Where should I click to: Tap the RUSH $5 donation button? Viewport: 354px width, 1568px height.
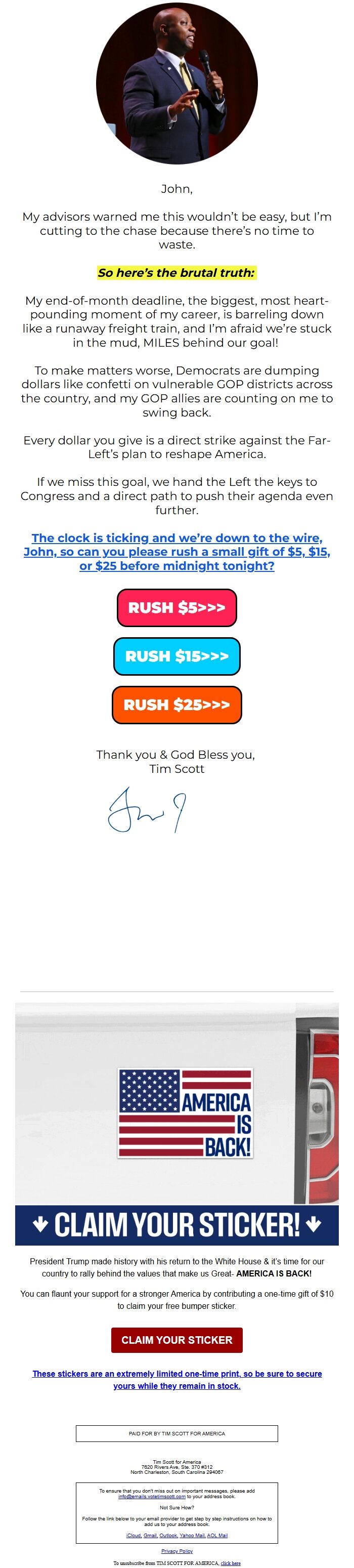[x=176, y=607]
